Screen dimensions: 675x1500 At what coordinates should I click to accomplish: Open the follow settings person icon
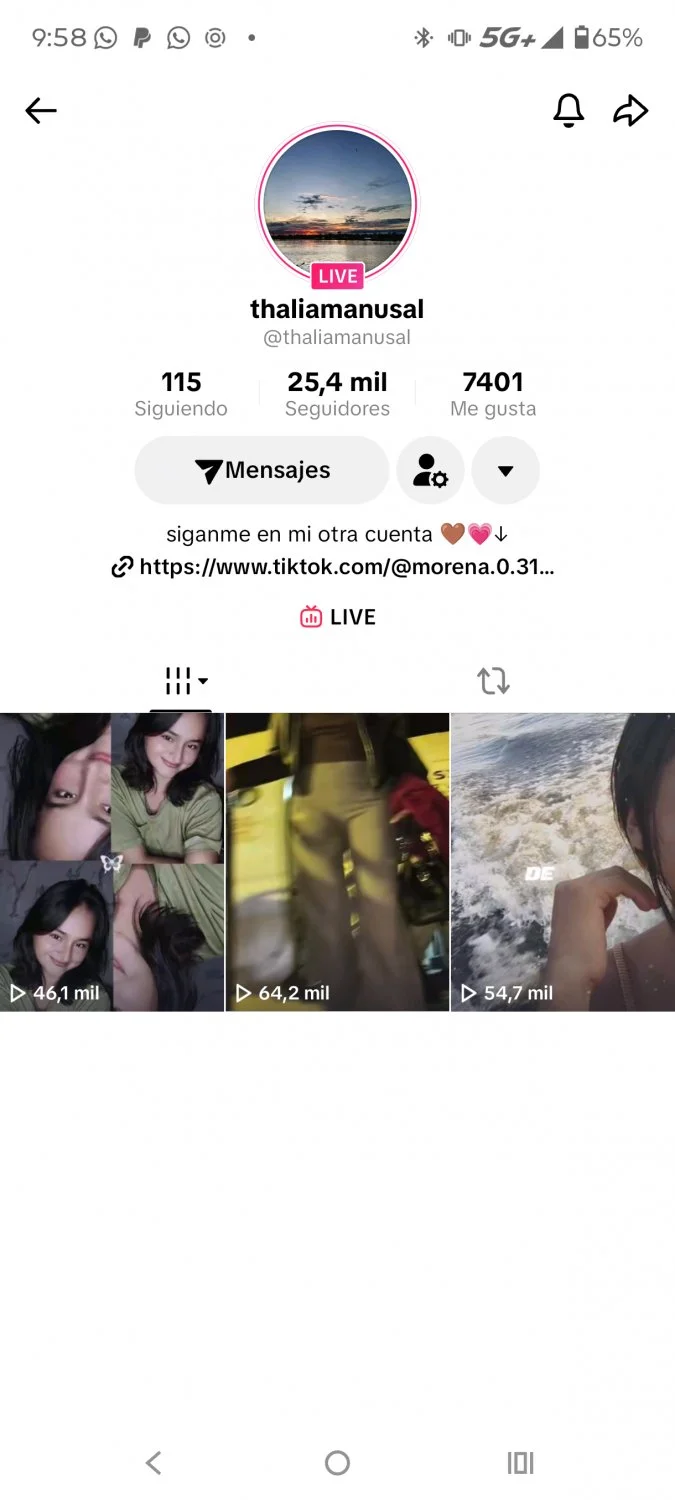pyautogui.click(x=431, y=470)
